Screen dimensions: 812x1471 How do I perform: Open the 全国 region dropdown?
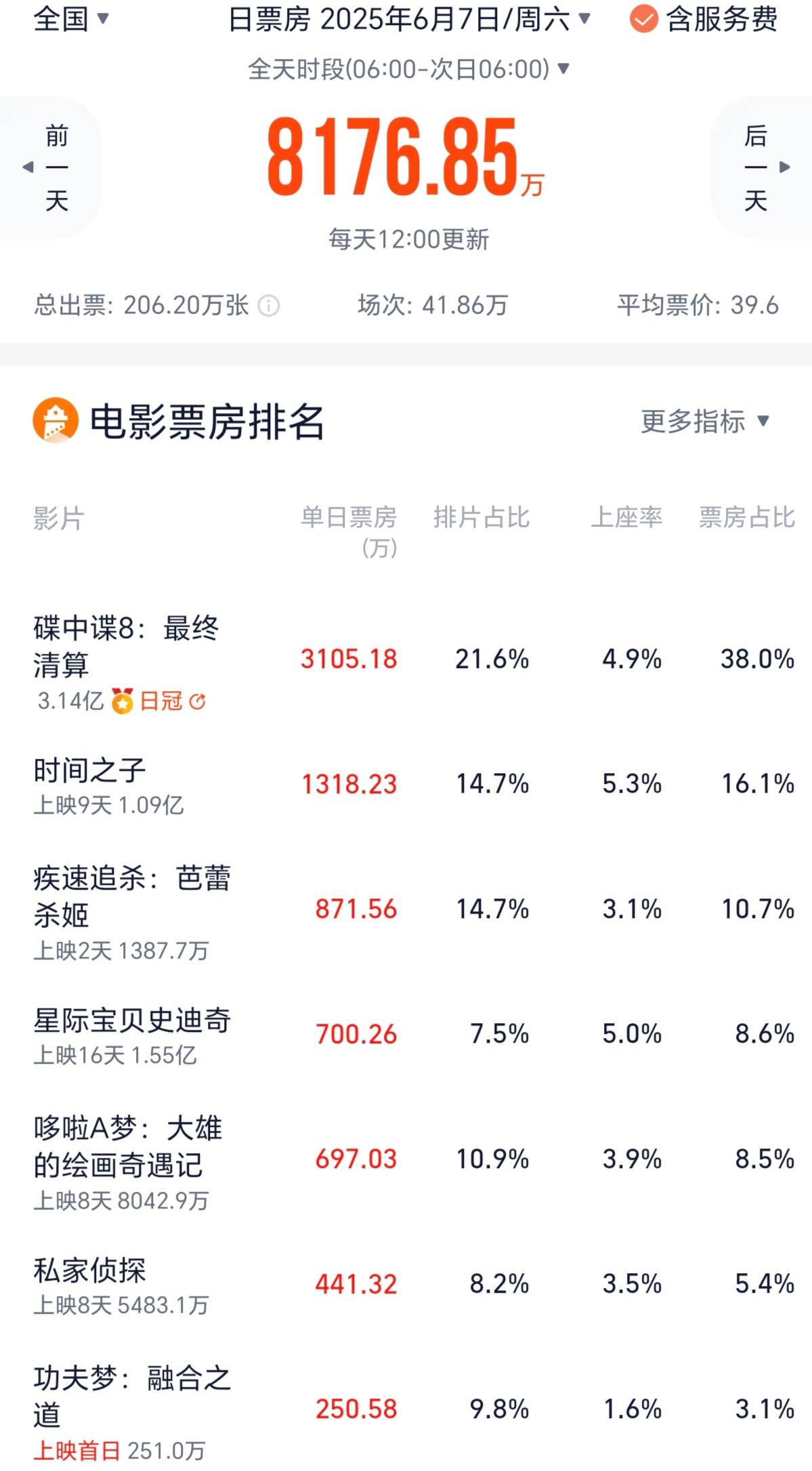[x=71, y=19]
